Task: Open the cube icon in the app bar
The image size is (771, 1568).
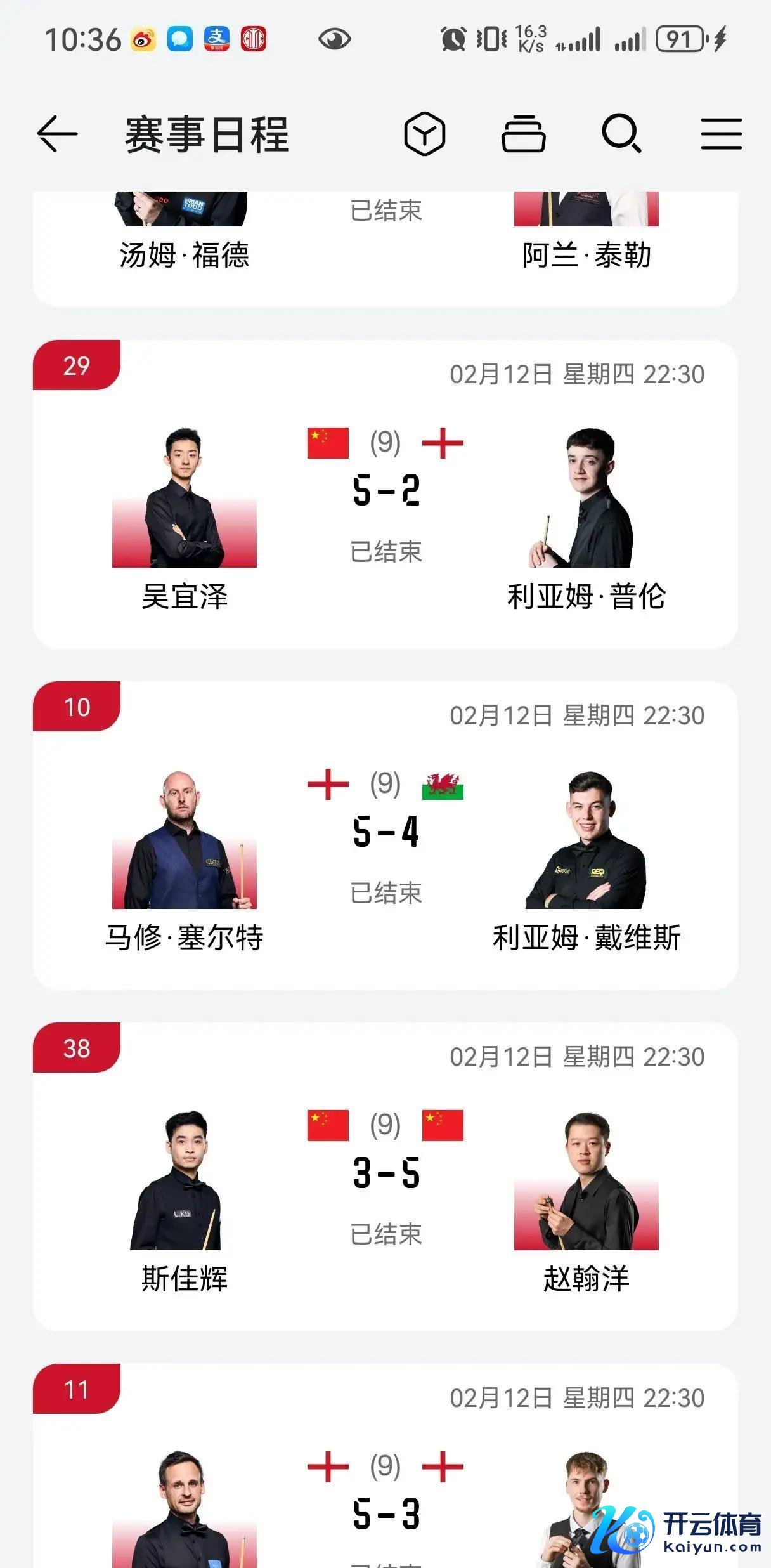Action: point(424,134)
